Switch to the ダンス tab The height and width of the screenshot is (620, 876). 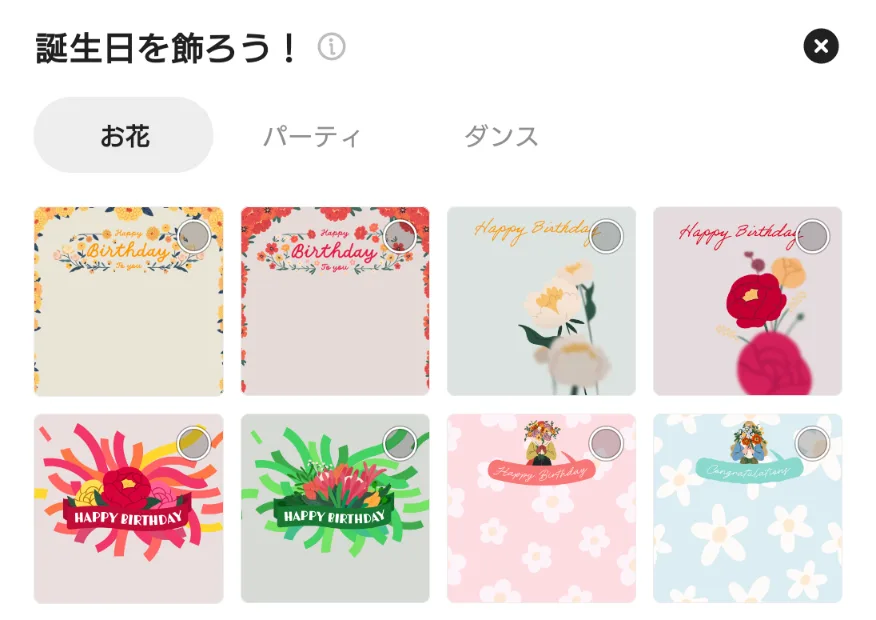[501, 136]
